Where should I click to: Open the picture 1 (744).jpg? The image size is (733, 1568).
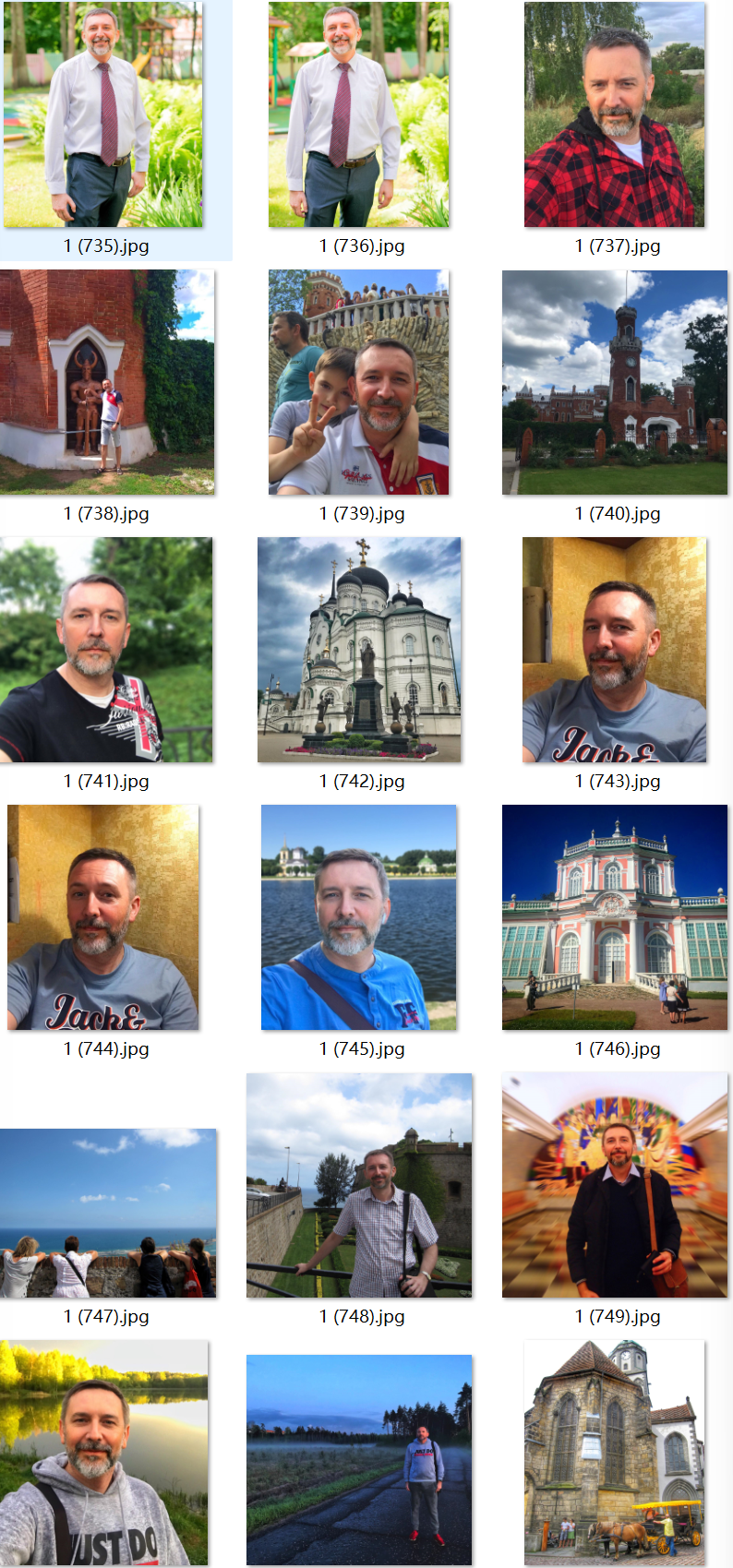coord(103,917)
